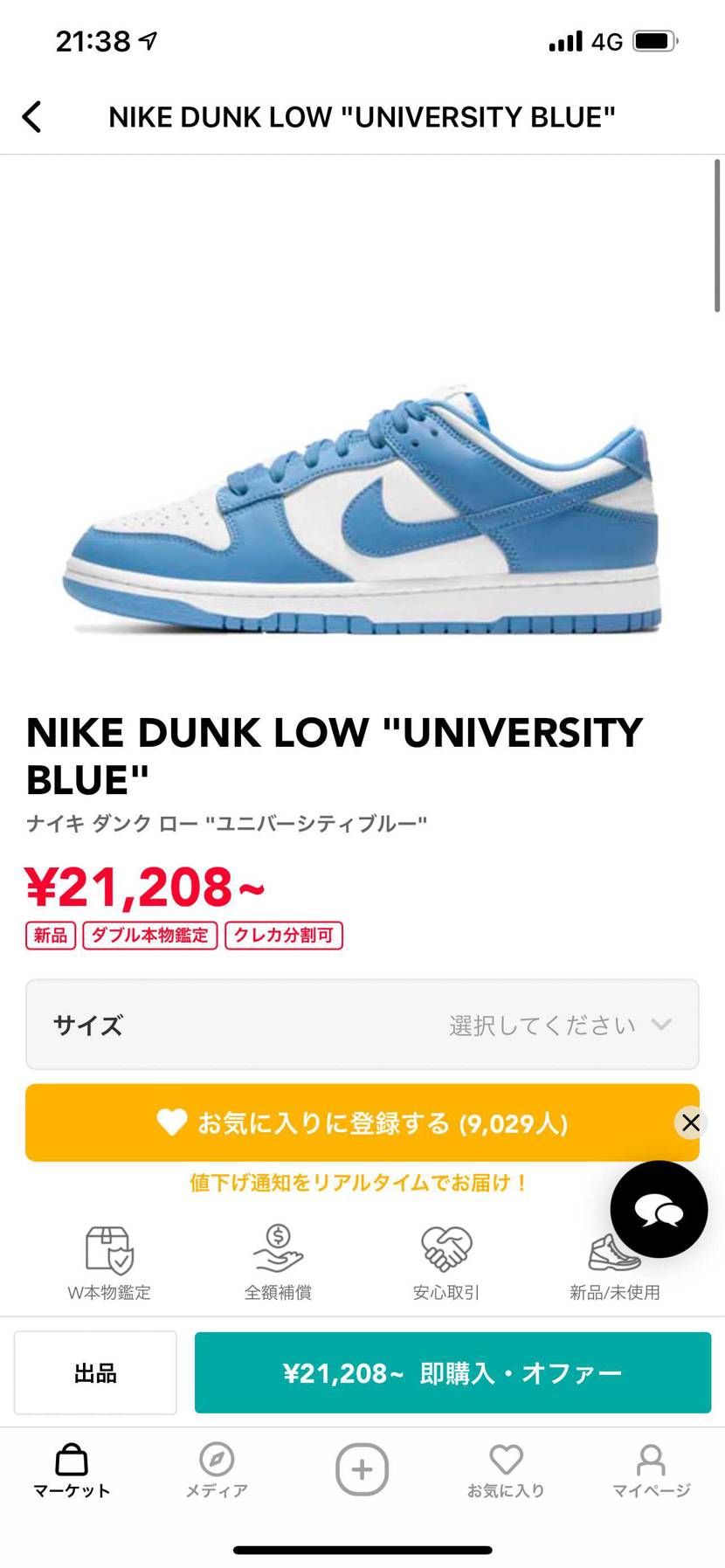This screenshot has height=1568, width=725.
Task: Open the chat bubble
Action: (658, 1209)
